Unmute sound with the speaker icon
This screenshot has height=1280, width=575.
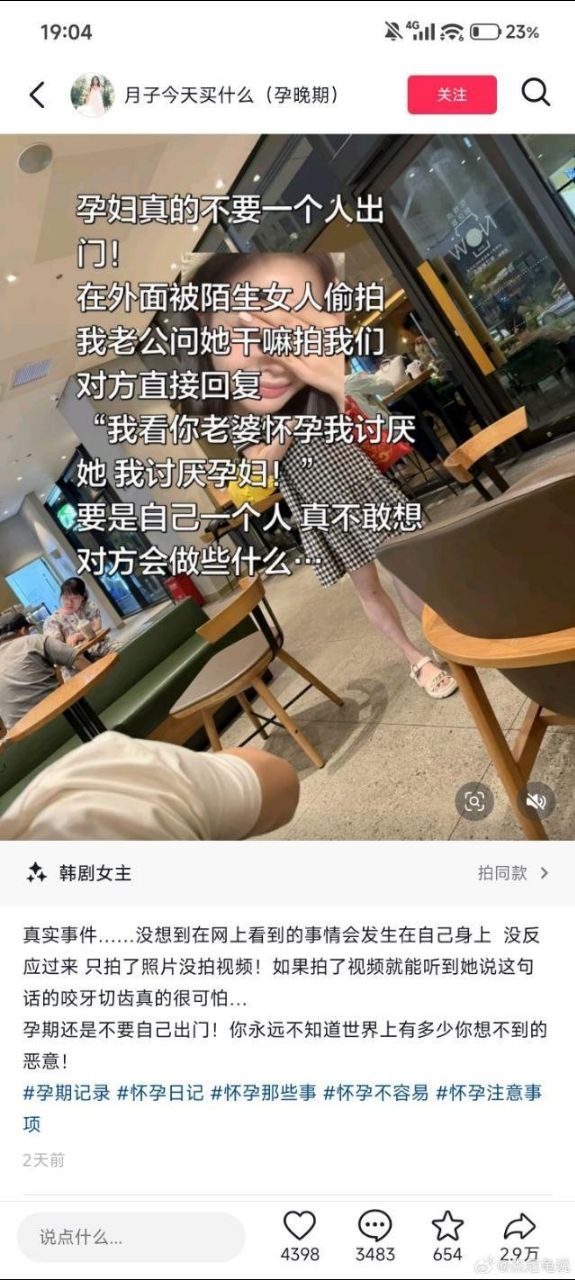(536, 800)
